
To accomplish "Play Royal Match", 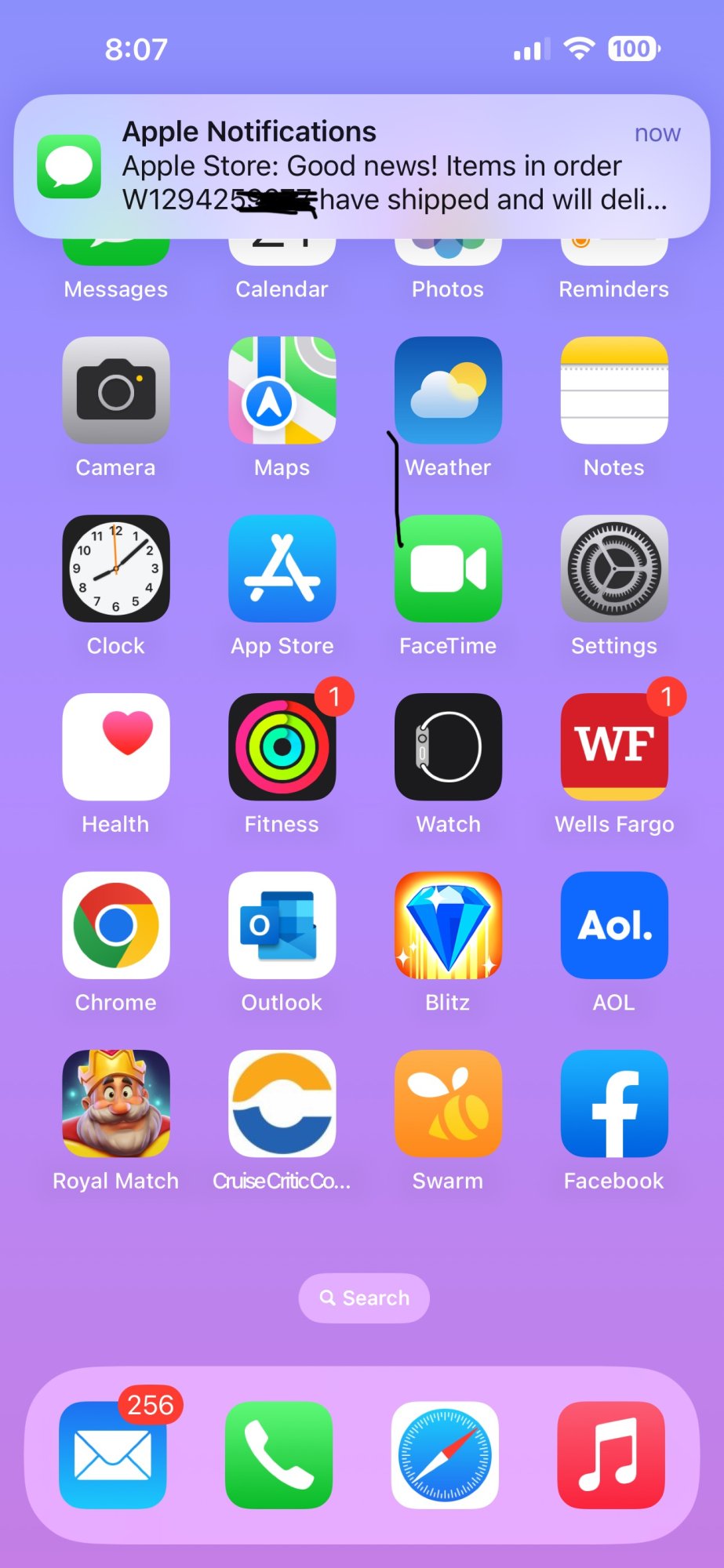I will coord(116,1103).
